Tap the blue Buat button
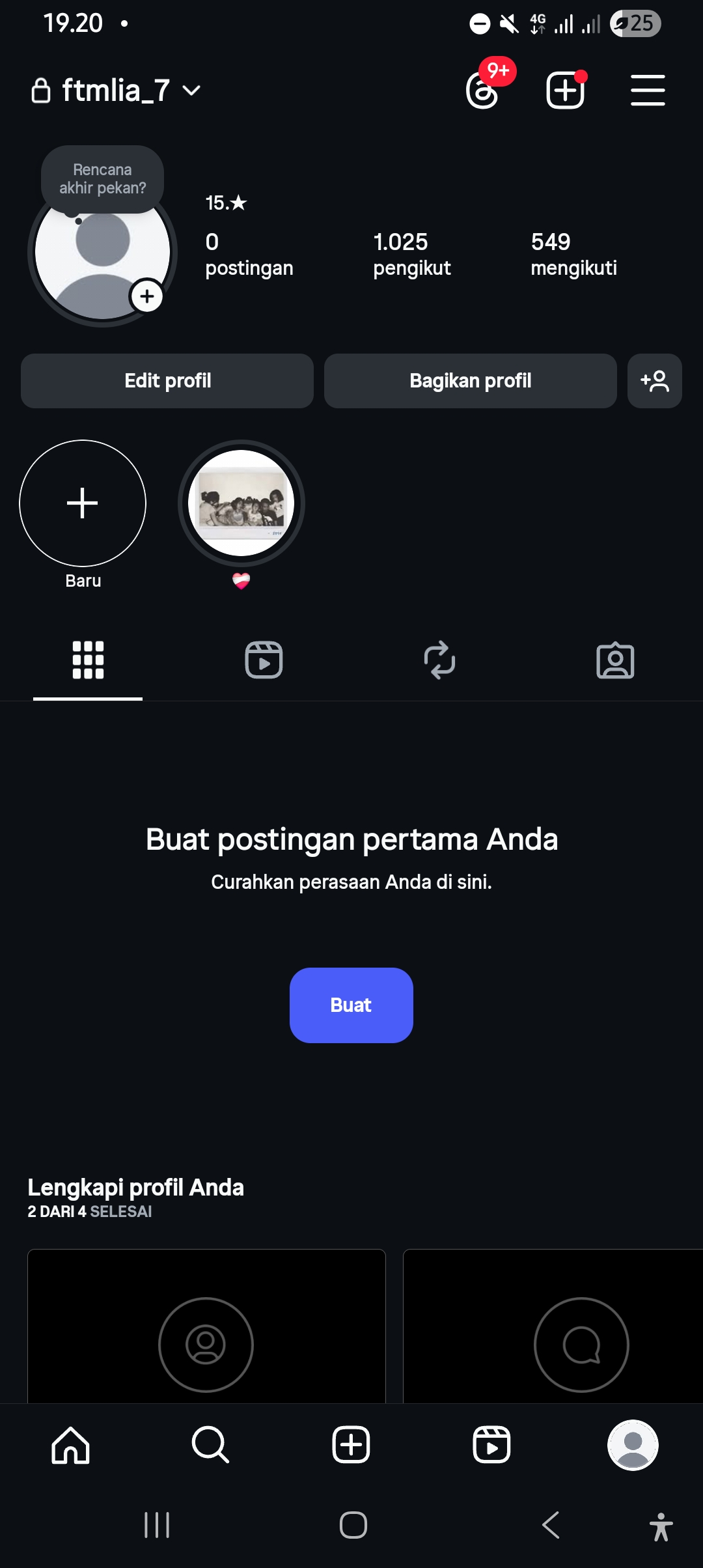The image size is (703, 1568). 351,1005
